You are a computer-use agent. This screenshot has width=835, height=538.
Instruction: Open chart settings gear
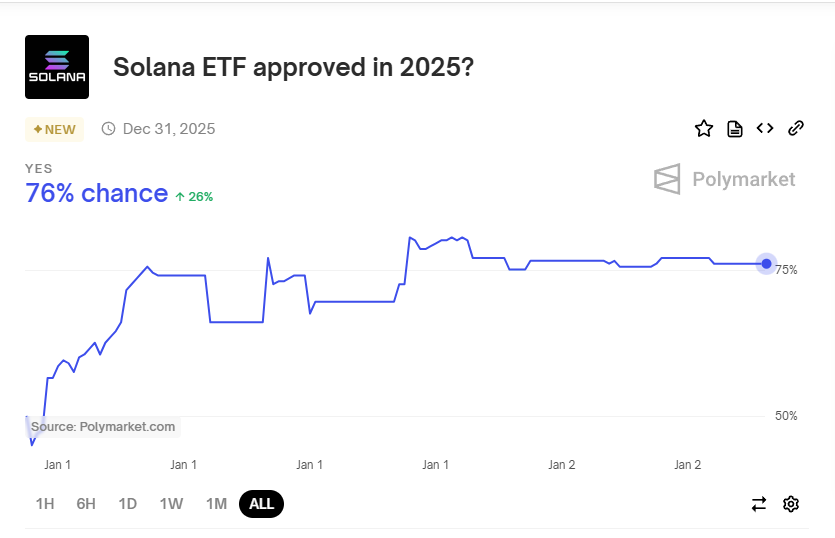tap(791, 504)
